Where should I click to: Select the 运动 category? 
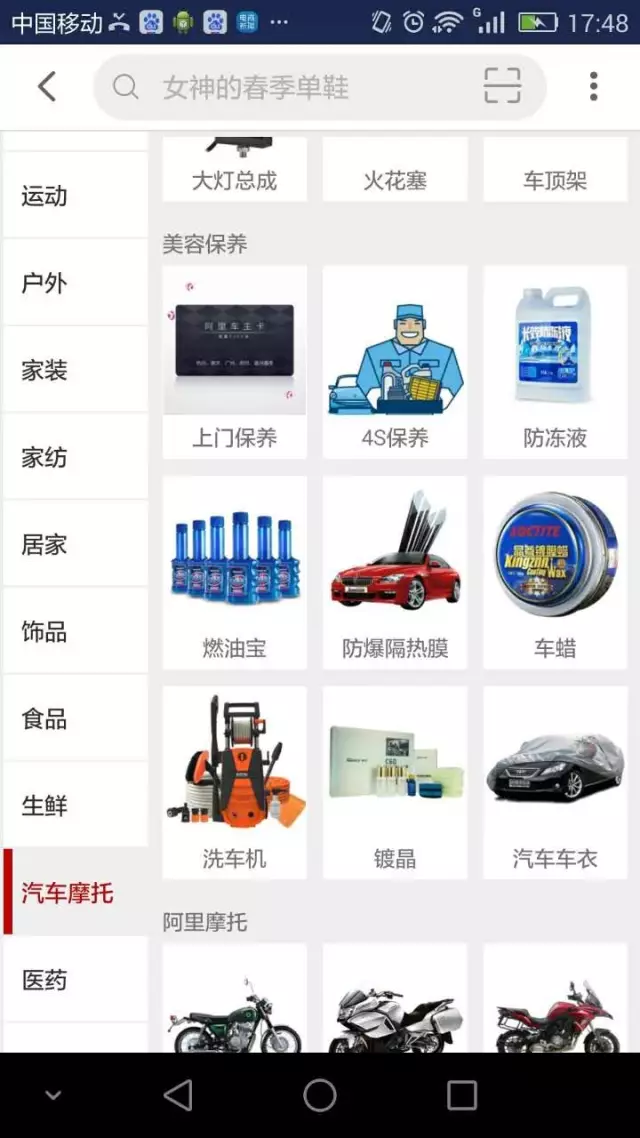coord(74,196)
